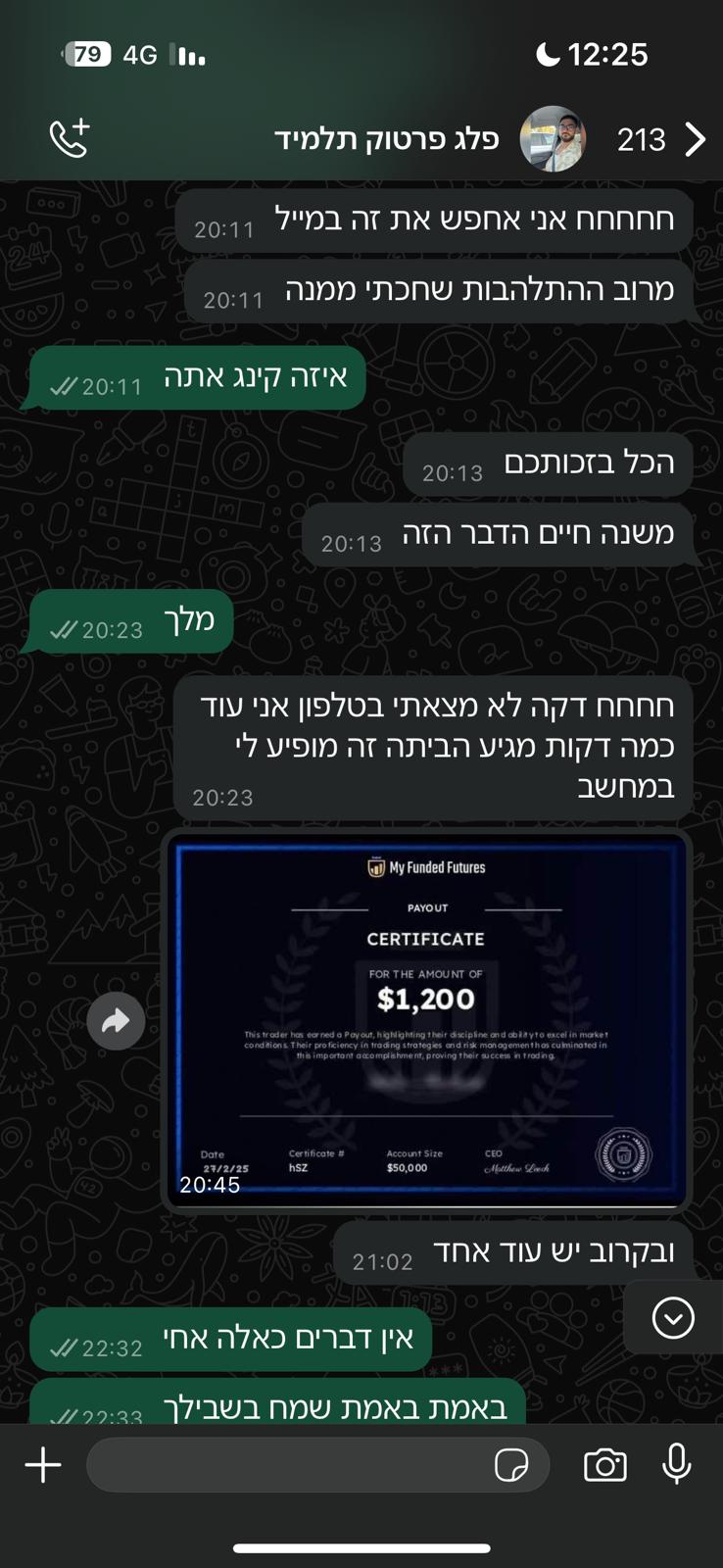
Task: Jump to the latest messages
Action: point(673,1318)
